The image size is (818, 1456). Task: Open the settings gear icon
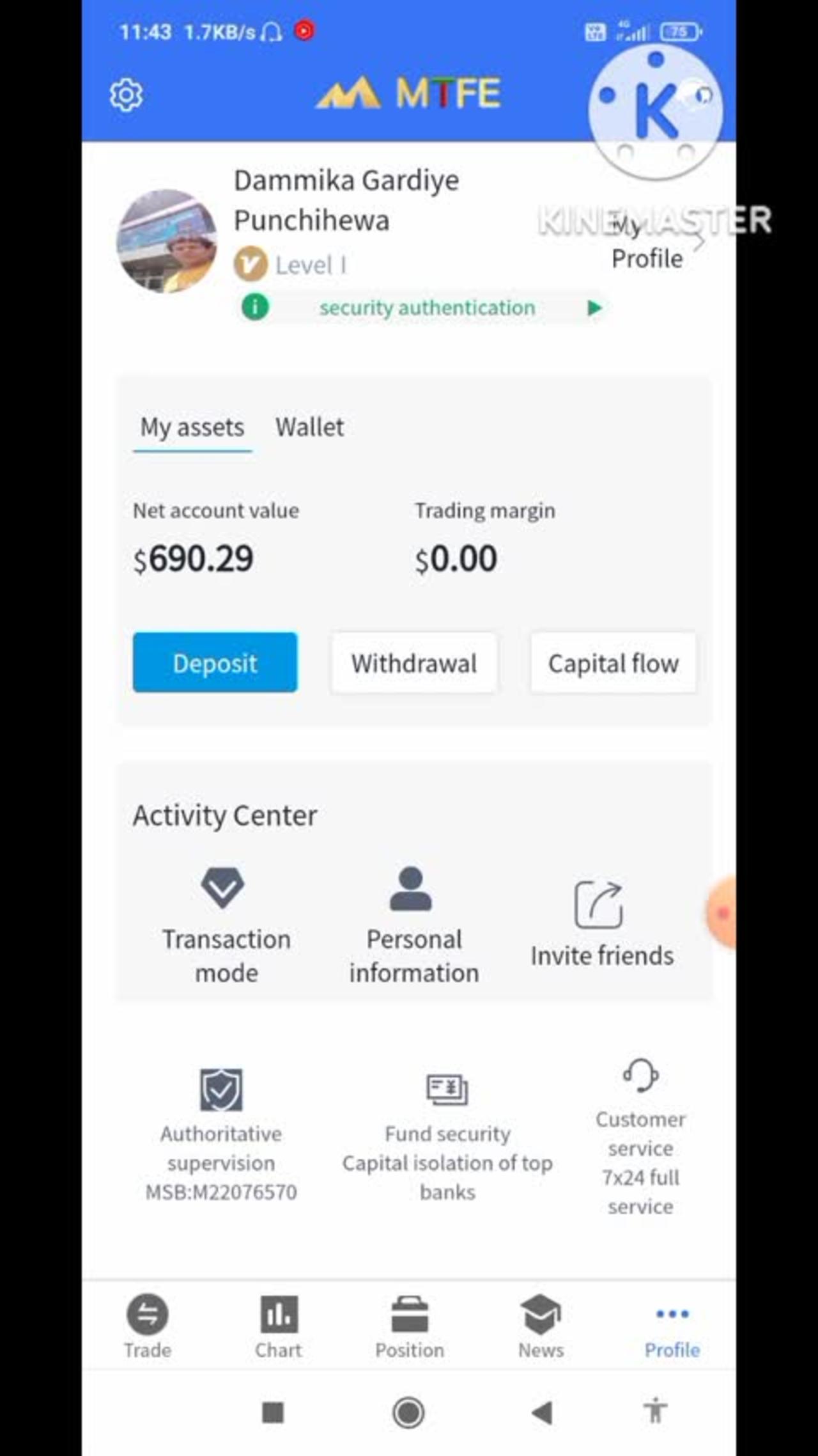pyautogui.click(x=127, y=94)
